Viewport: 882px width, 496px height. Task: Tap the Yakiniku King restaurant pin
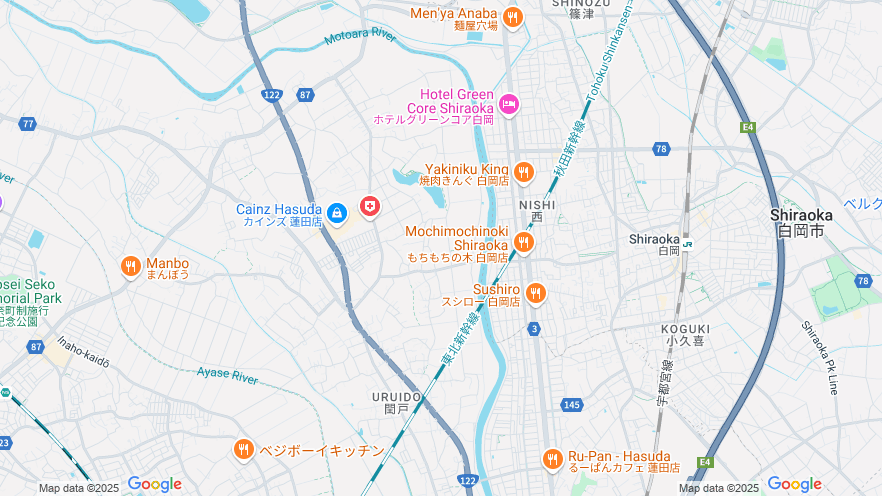pyautogui.click(x=522, y=172)
